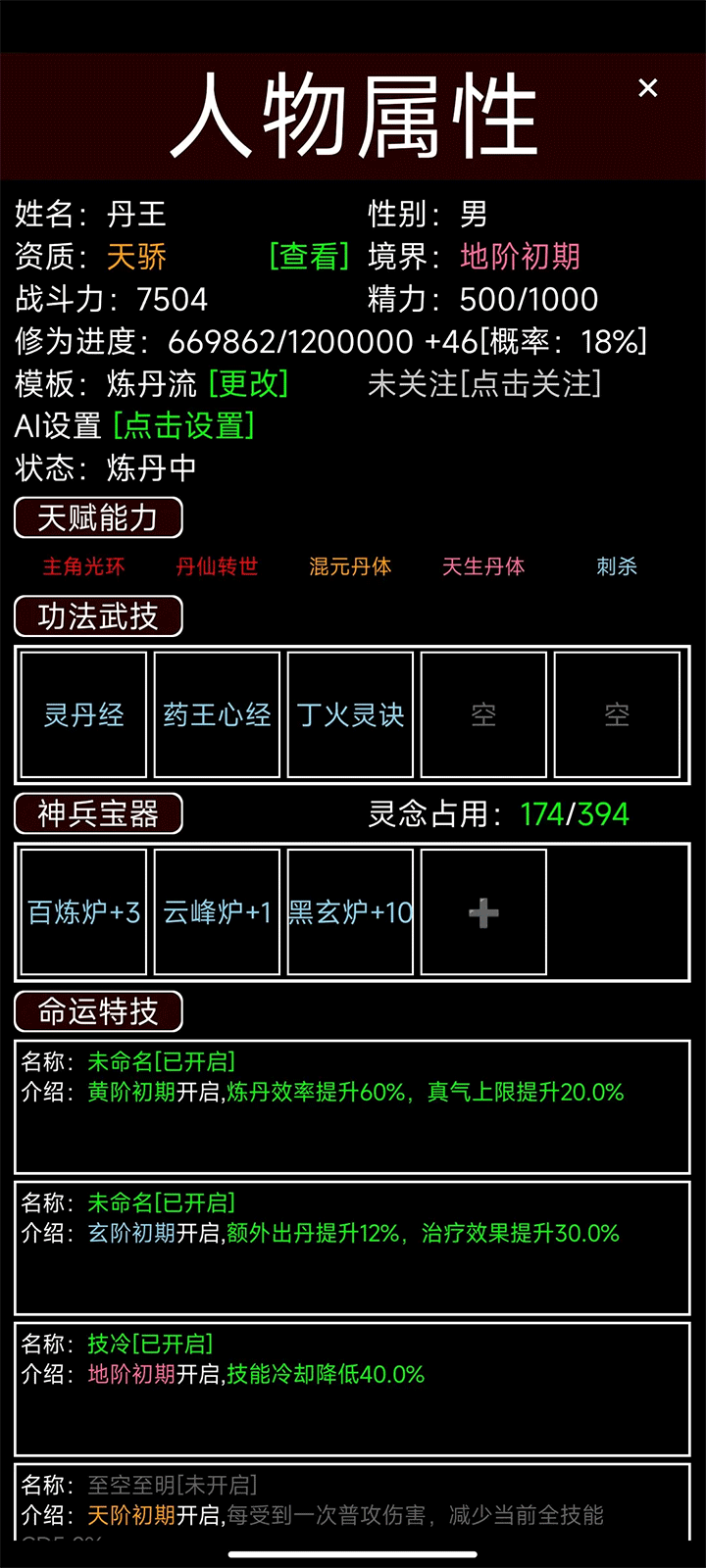This screenshot has width=706, height=1568.
Task: Open the 百炼炉+3 equipment slot
Action: pyautogui.click(x=84, y=912)
